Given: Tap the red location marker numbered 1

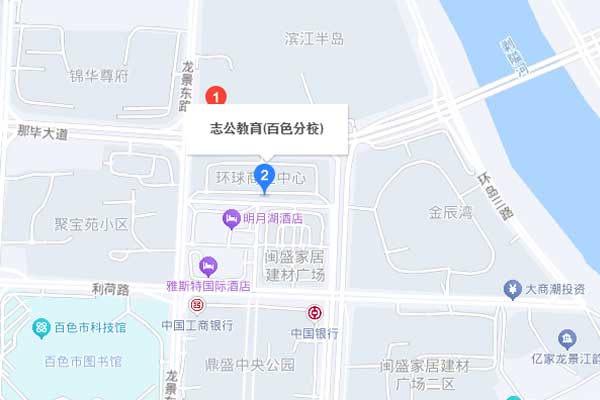Looking at the screenshot, I should (215, 96).
